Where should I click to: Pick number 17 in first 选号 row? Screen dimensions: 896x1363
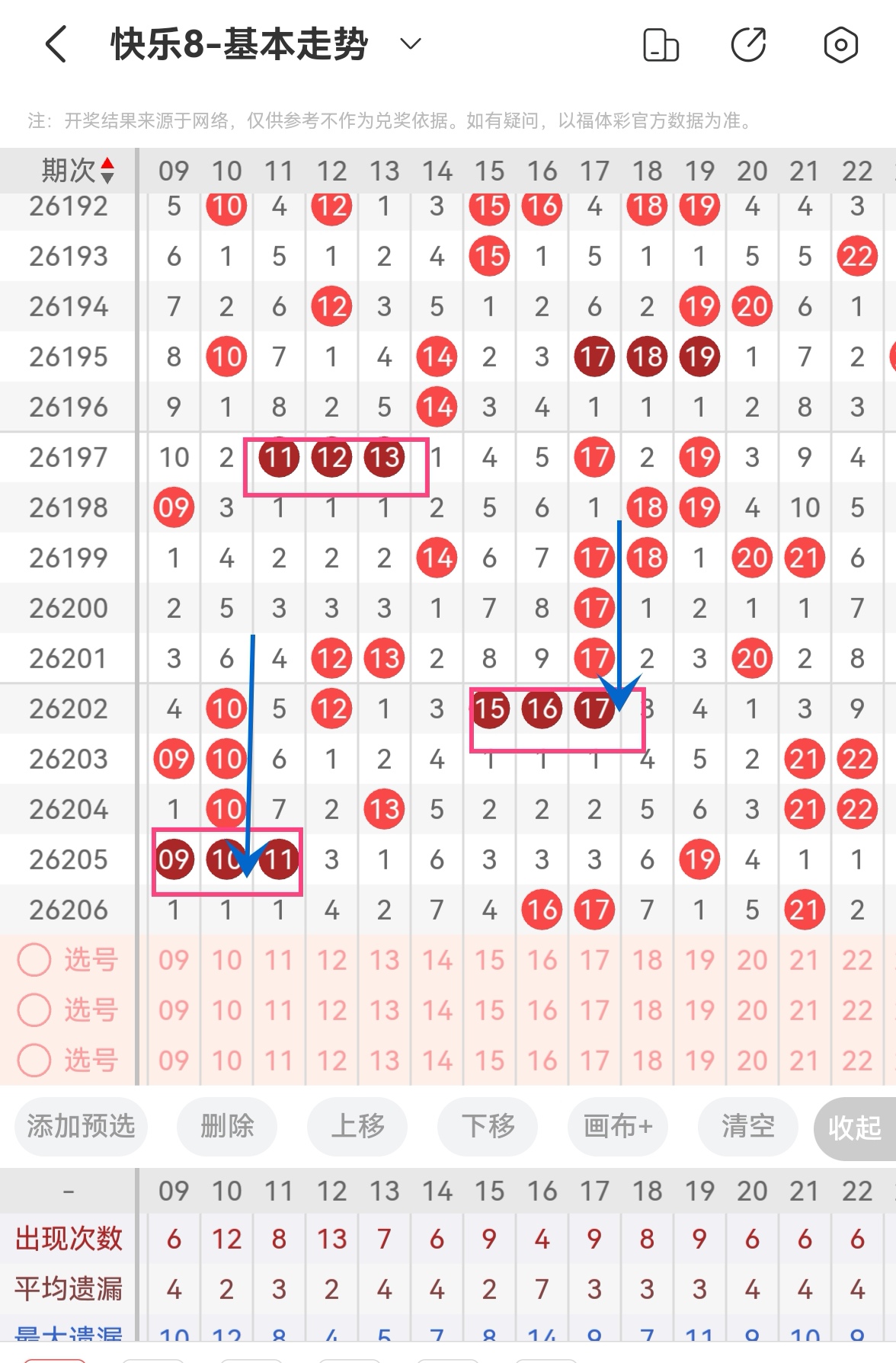tap(594, 960)
